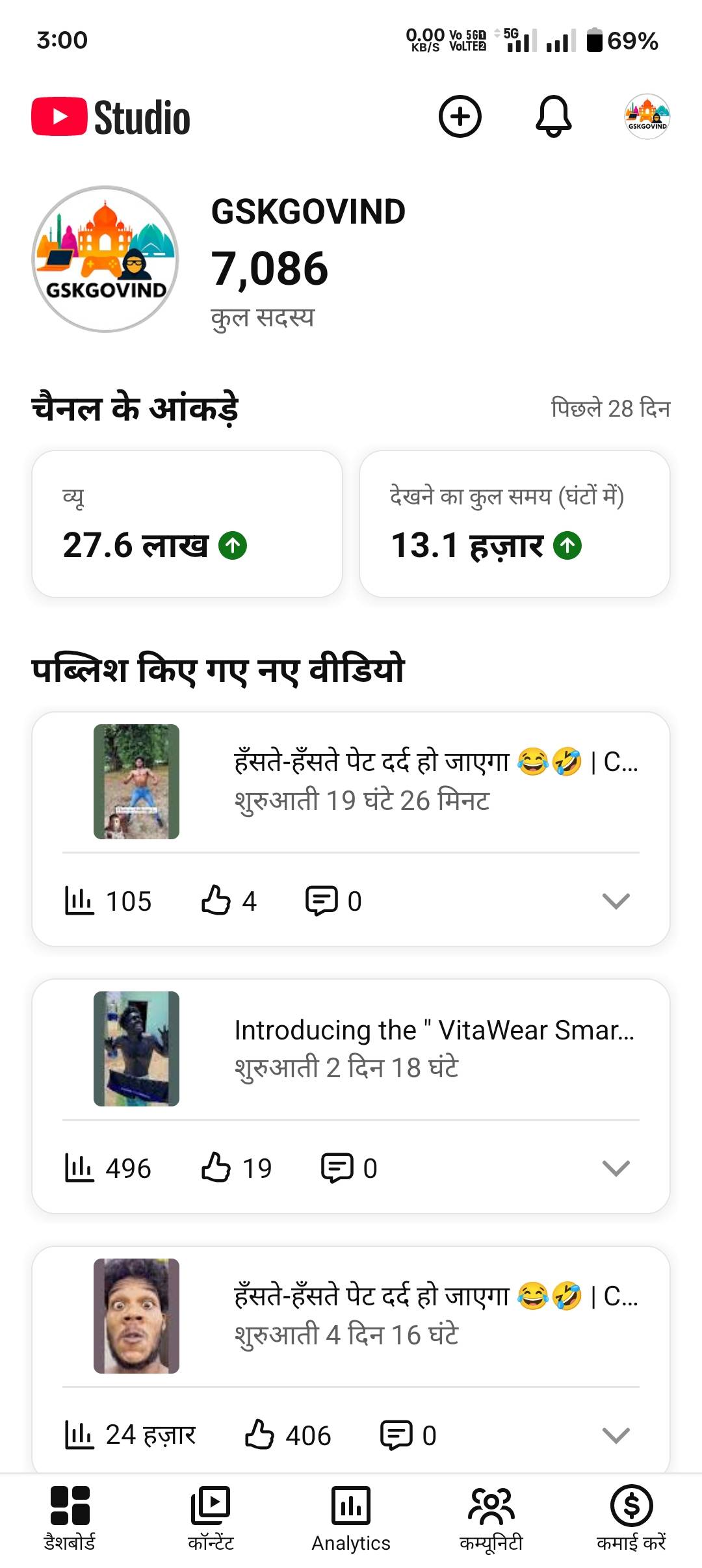Image resolution: width=702 pixels, height=1568 pixels.
Task: Expand stats for the video with 24 हज़ार views
Action: click(616, 1435)
